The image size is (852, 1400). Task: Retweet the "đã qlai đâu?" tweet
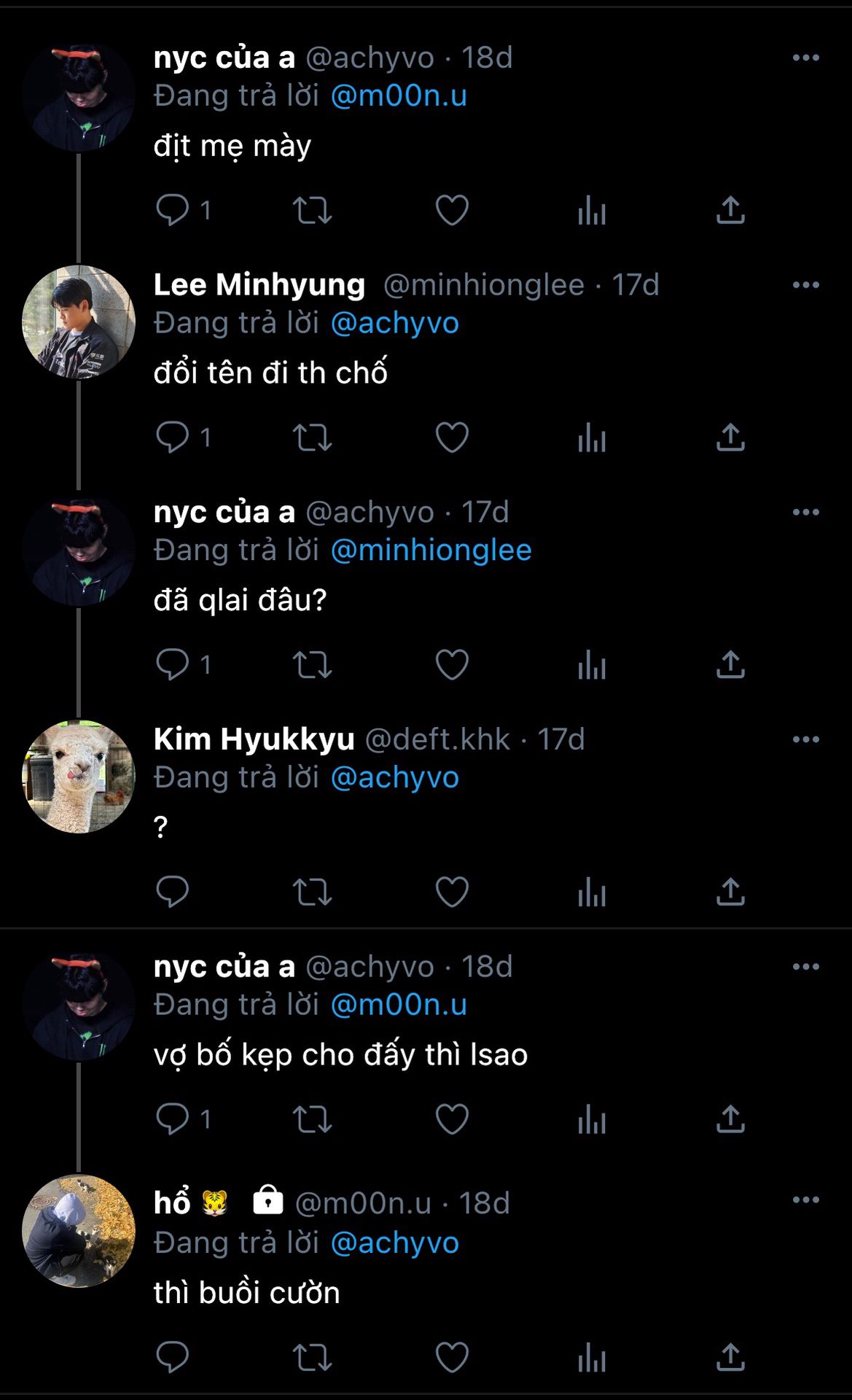click(312, 665)
